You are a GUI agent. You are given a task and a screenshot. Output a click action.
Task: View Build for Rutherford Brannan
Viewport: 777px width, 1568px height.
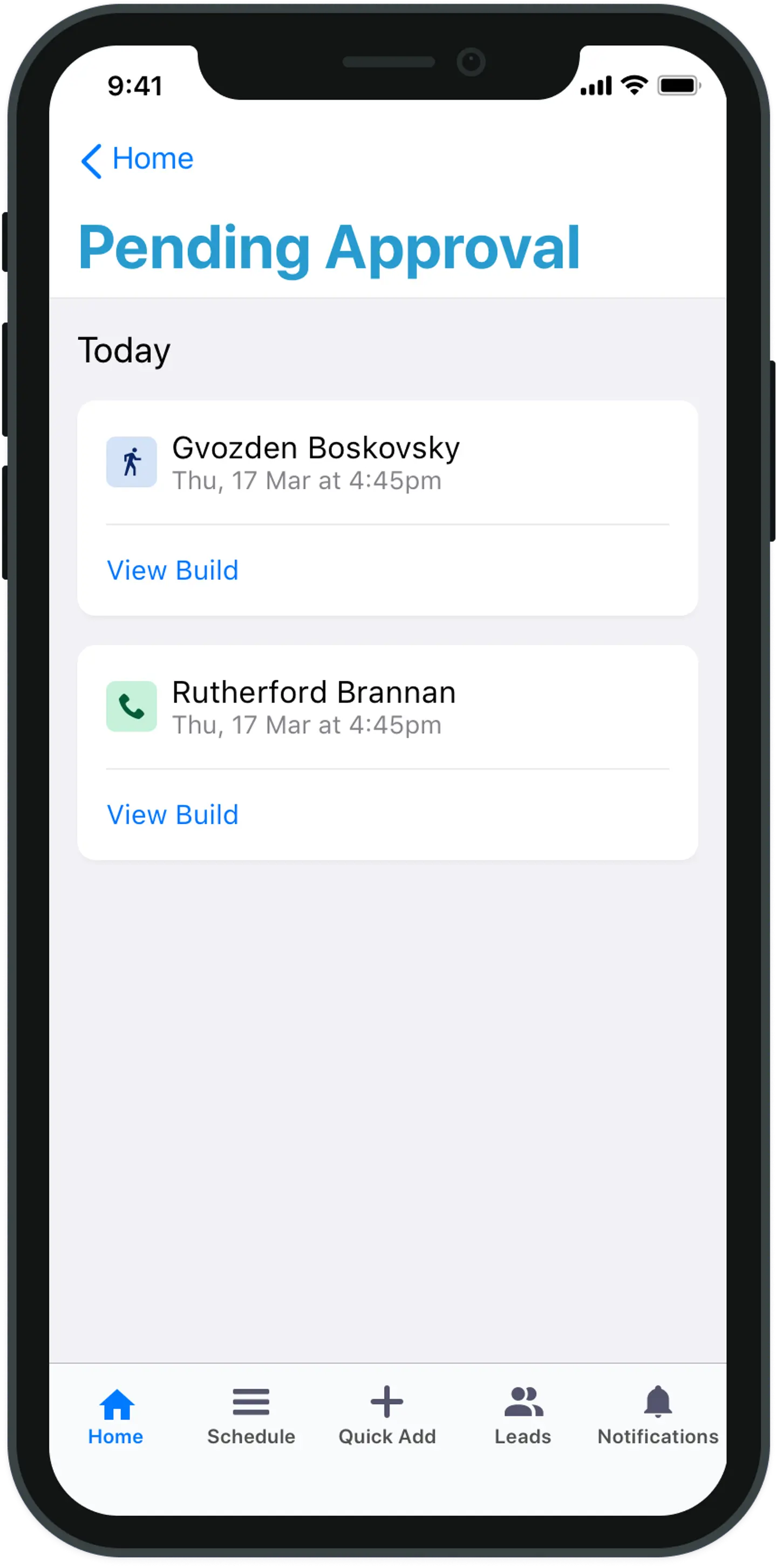tap(172, 815)
